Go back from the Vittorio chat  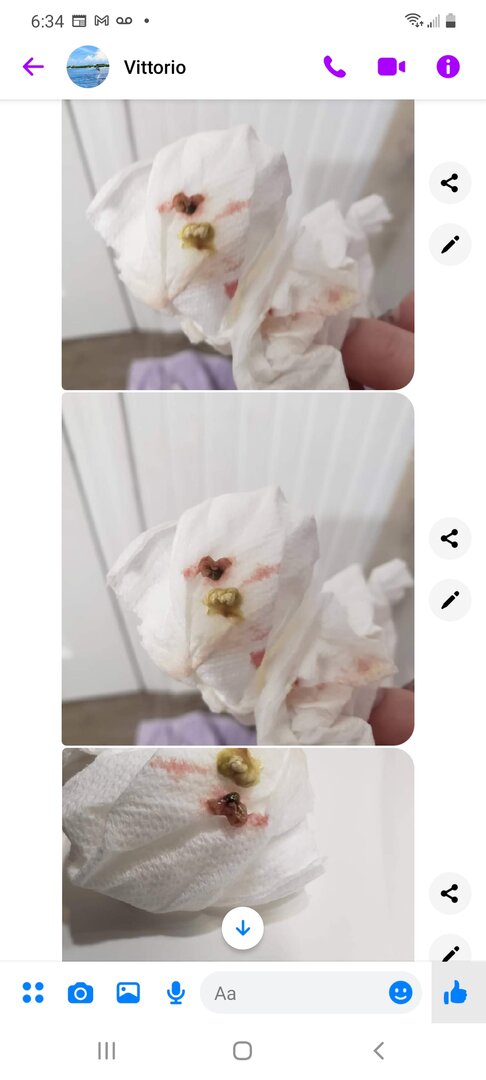click(33, 67)
